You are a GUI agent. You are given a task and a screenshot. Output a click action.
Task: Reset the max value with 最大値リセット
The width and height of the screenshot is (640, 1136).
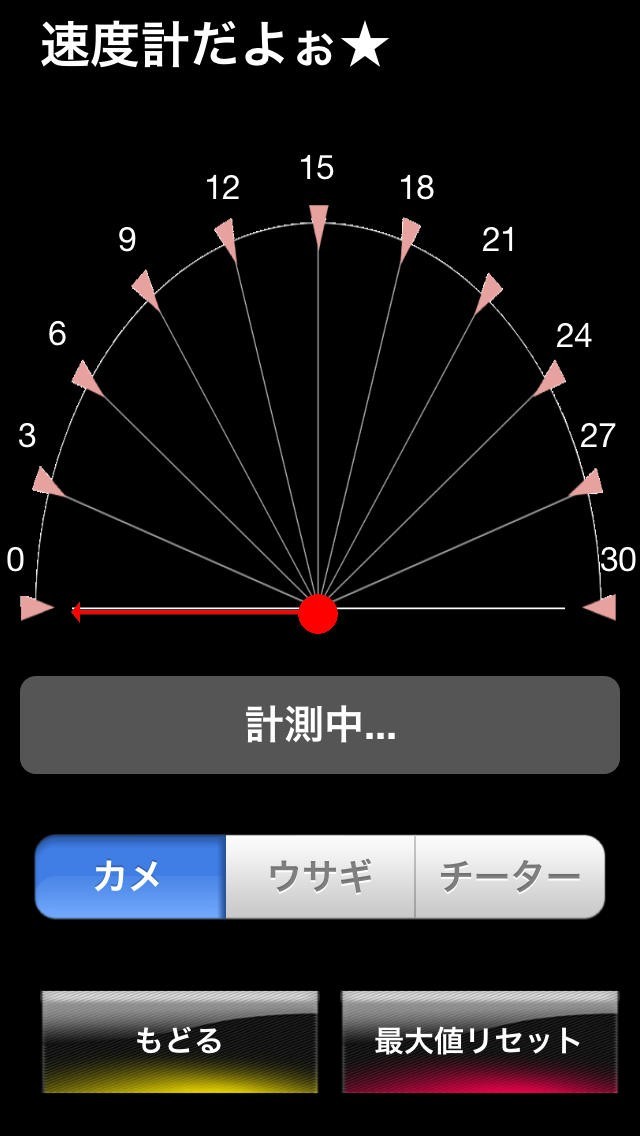coord(479,1041)
